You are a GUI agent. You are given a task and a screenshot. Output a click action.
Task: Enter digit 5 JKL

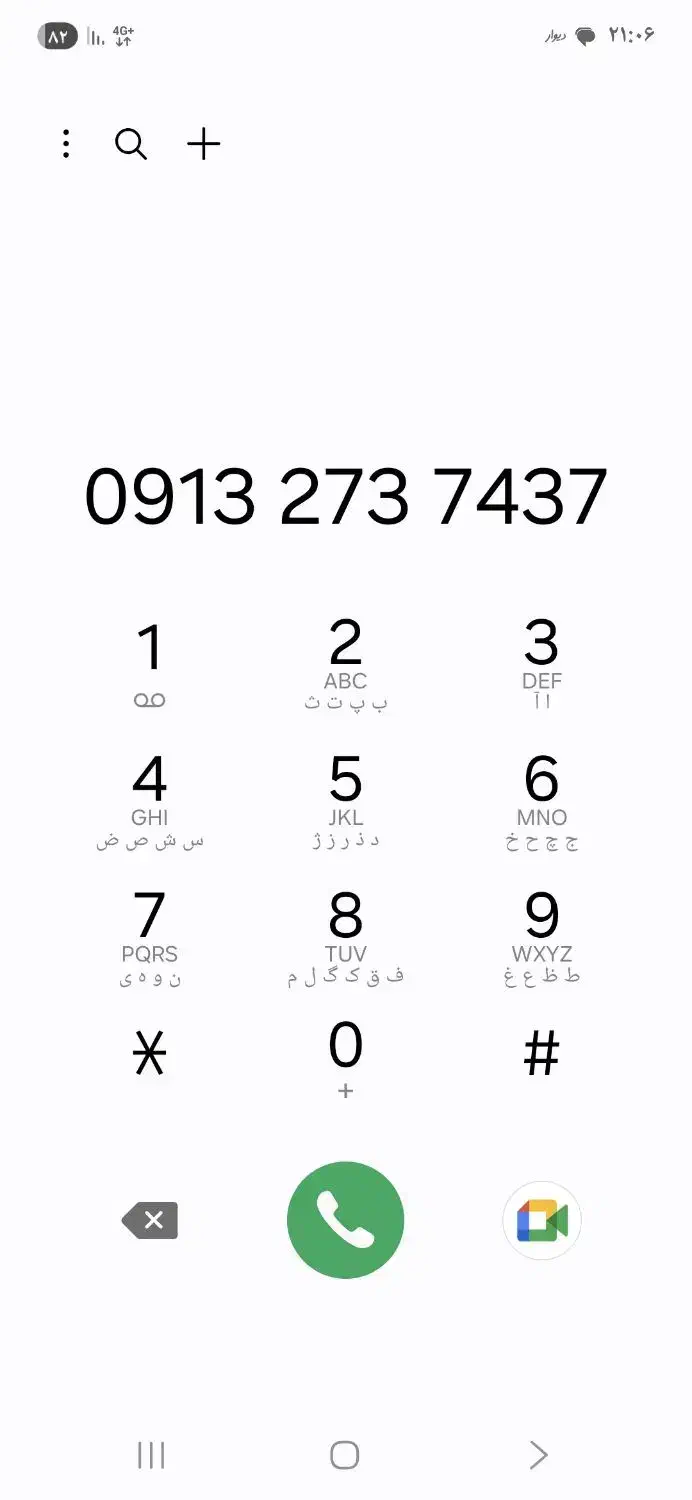pos(345,800)
